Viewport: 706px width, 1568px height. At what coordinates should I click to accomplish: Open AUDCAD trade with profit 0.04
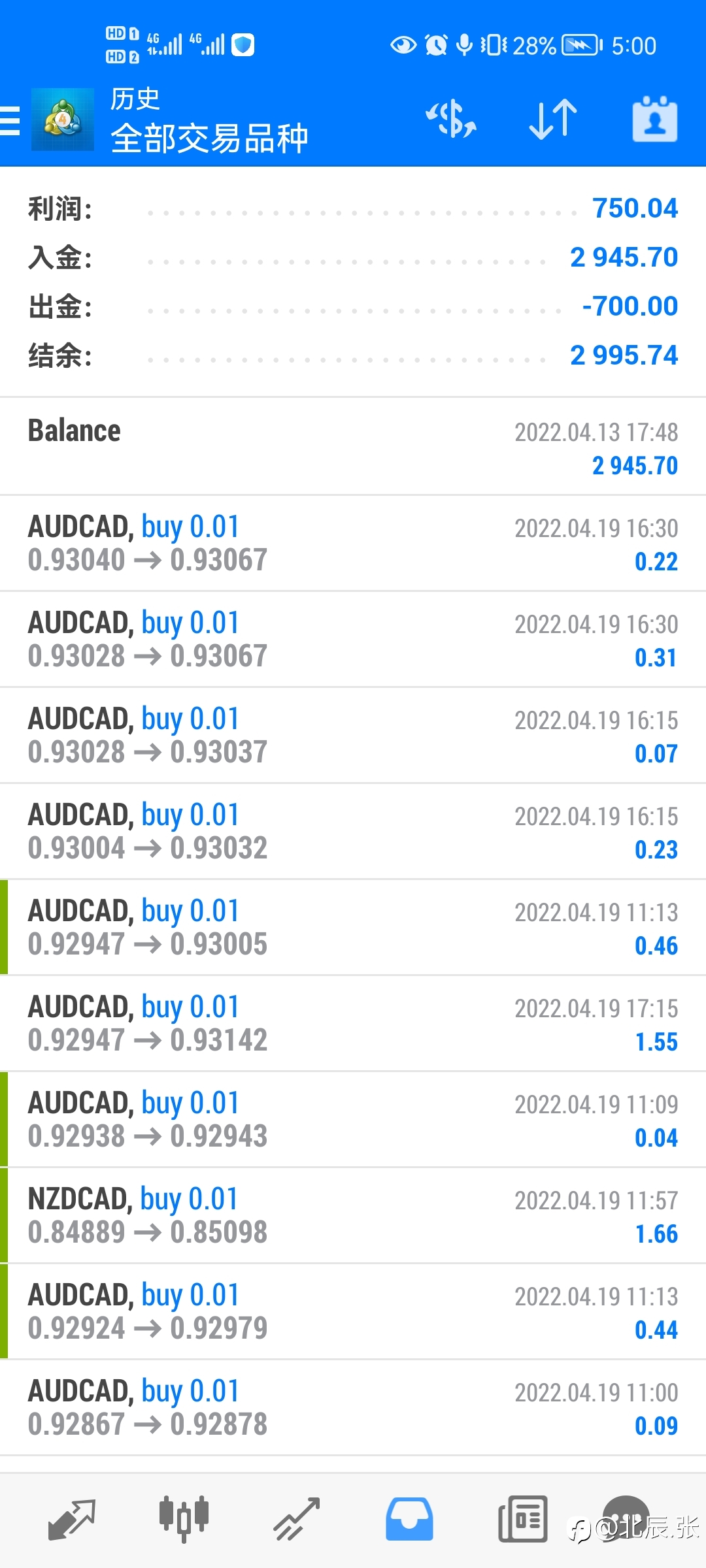[x=353, y=1120]
